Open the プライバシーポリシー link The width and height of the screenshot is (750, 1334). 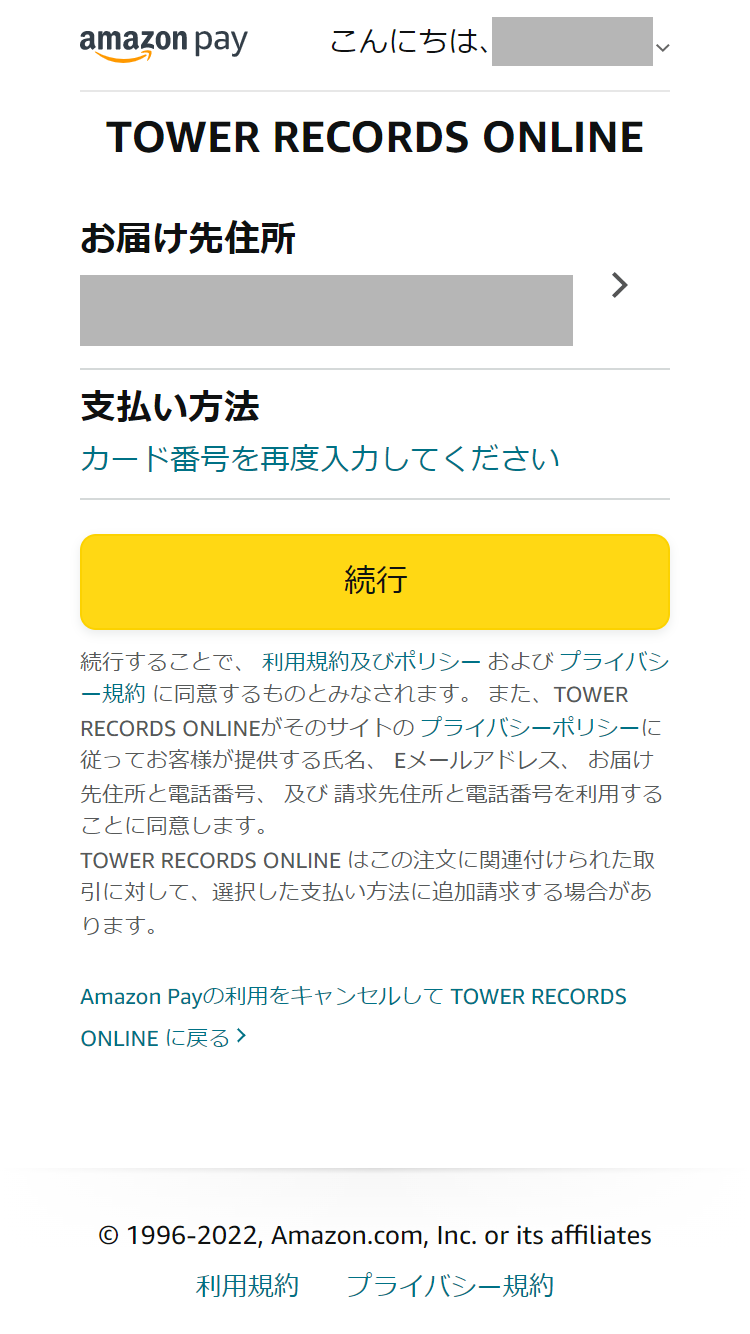tap(529, 727)
